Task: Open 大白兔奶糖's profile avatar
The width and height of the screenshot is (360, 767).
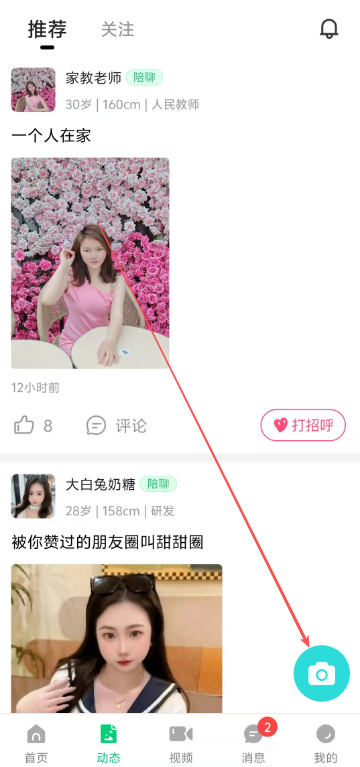Action: tap(33, 496)
